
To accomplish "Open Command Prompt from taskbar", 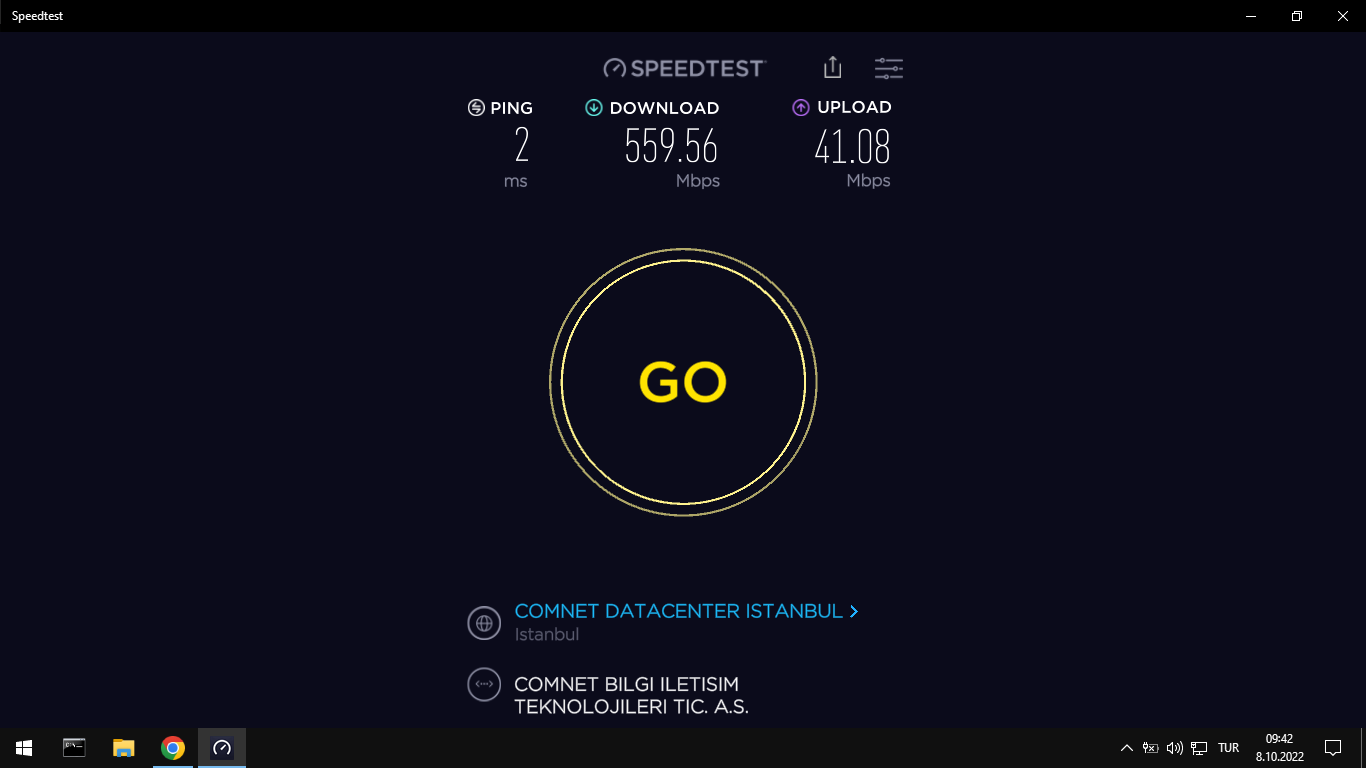I will pyautogui.click(x=74, y=748).
